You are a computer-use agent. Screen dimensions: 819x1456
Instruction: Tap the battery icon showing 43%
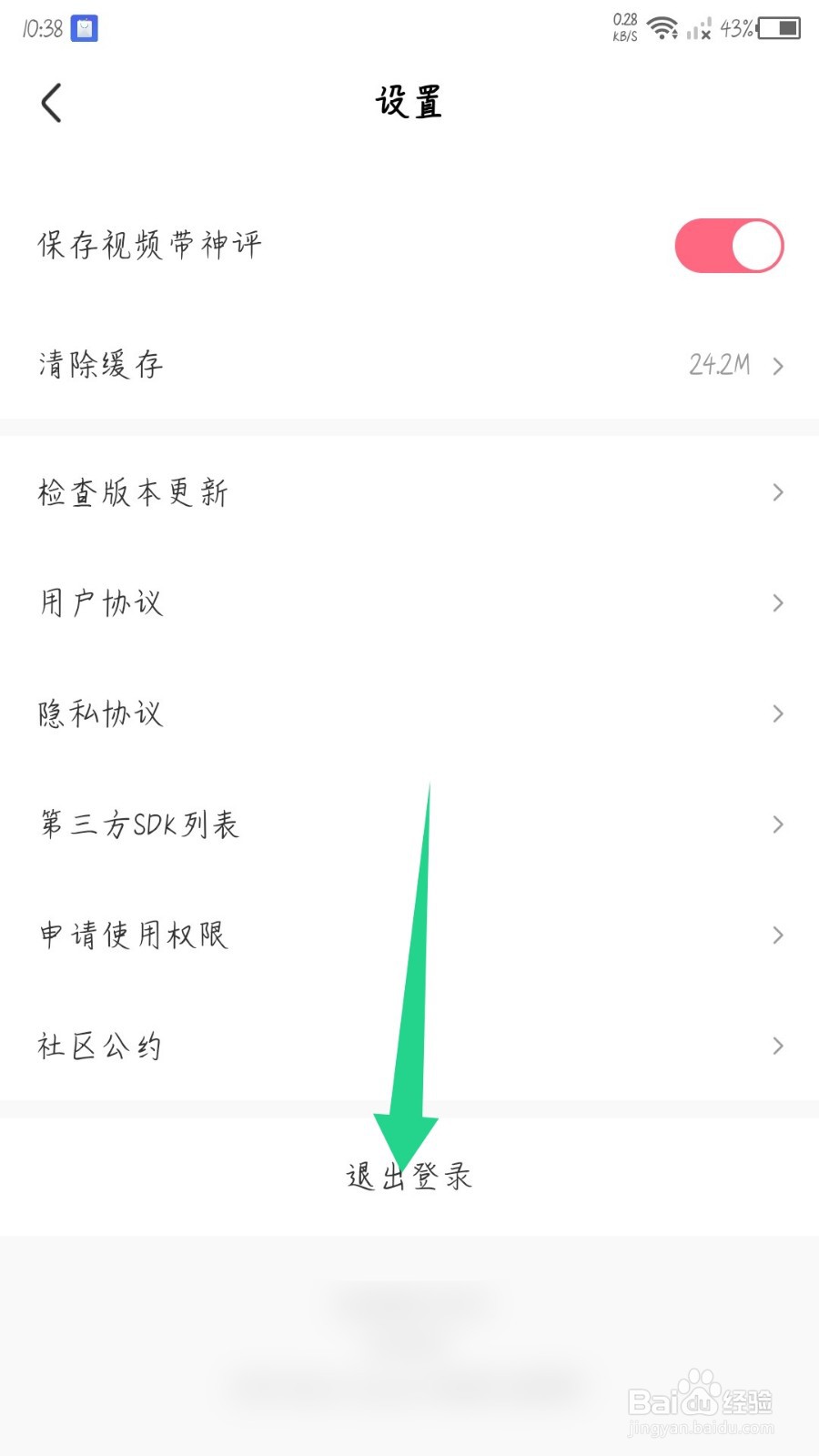(778, 27)
